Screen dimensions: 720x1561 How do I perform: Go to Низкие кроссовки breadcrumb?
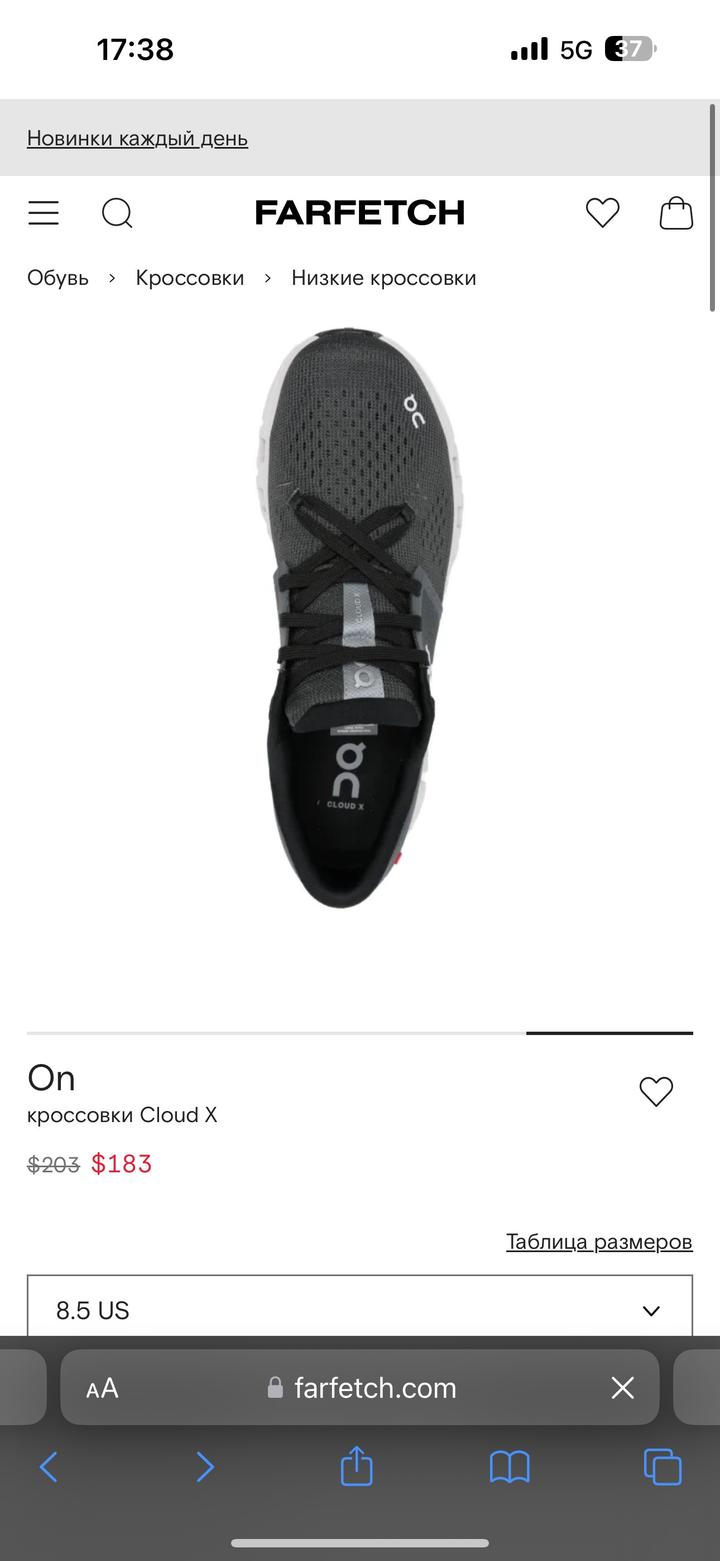click(384, 278)
